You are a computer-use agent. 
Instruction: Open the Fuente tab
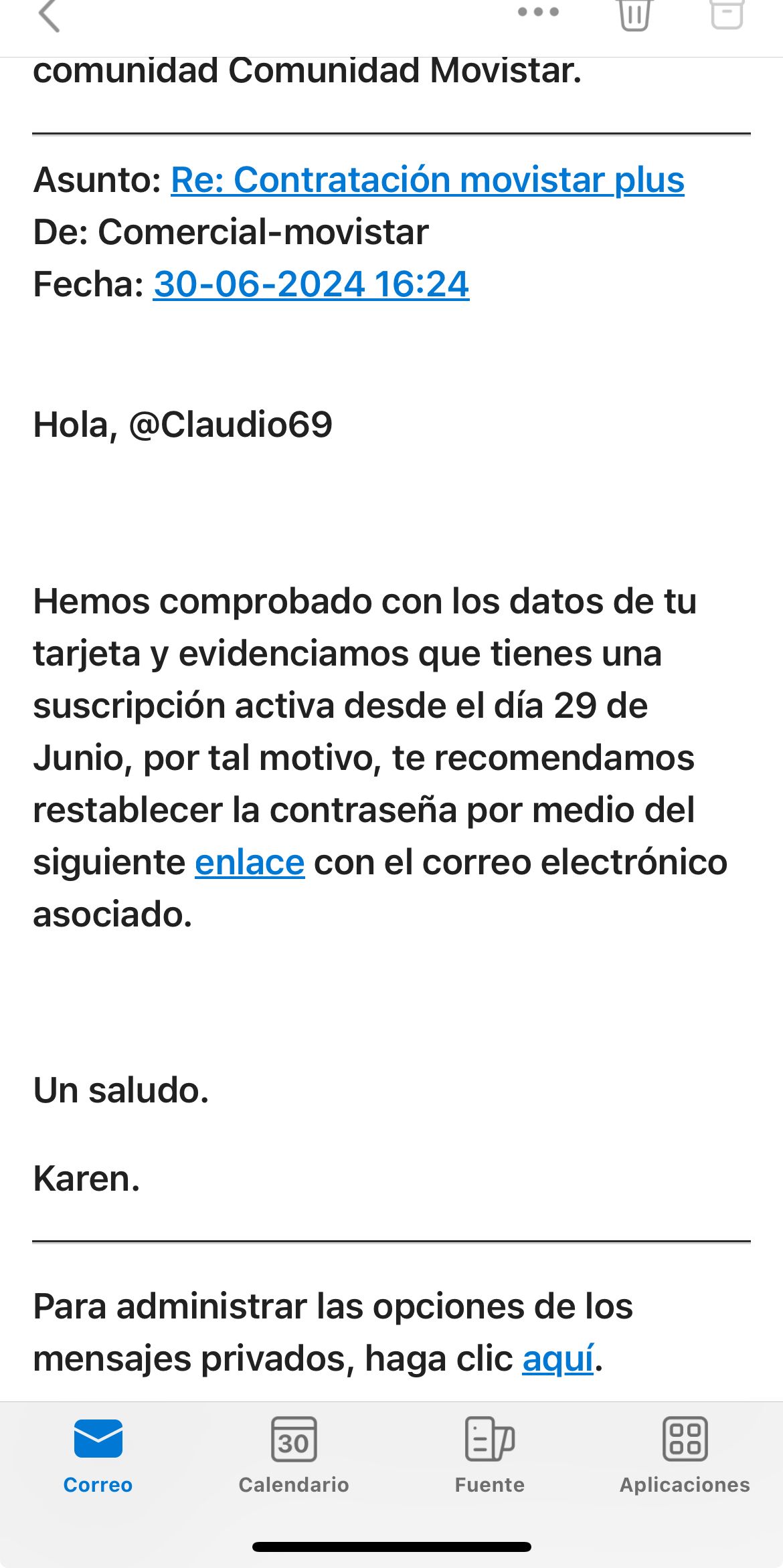489,1455
